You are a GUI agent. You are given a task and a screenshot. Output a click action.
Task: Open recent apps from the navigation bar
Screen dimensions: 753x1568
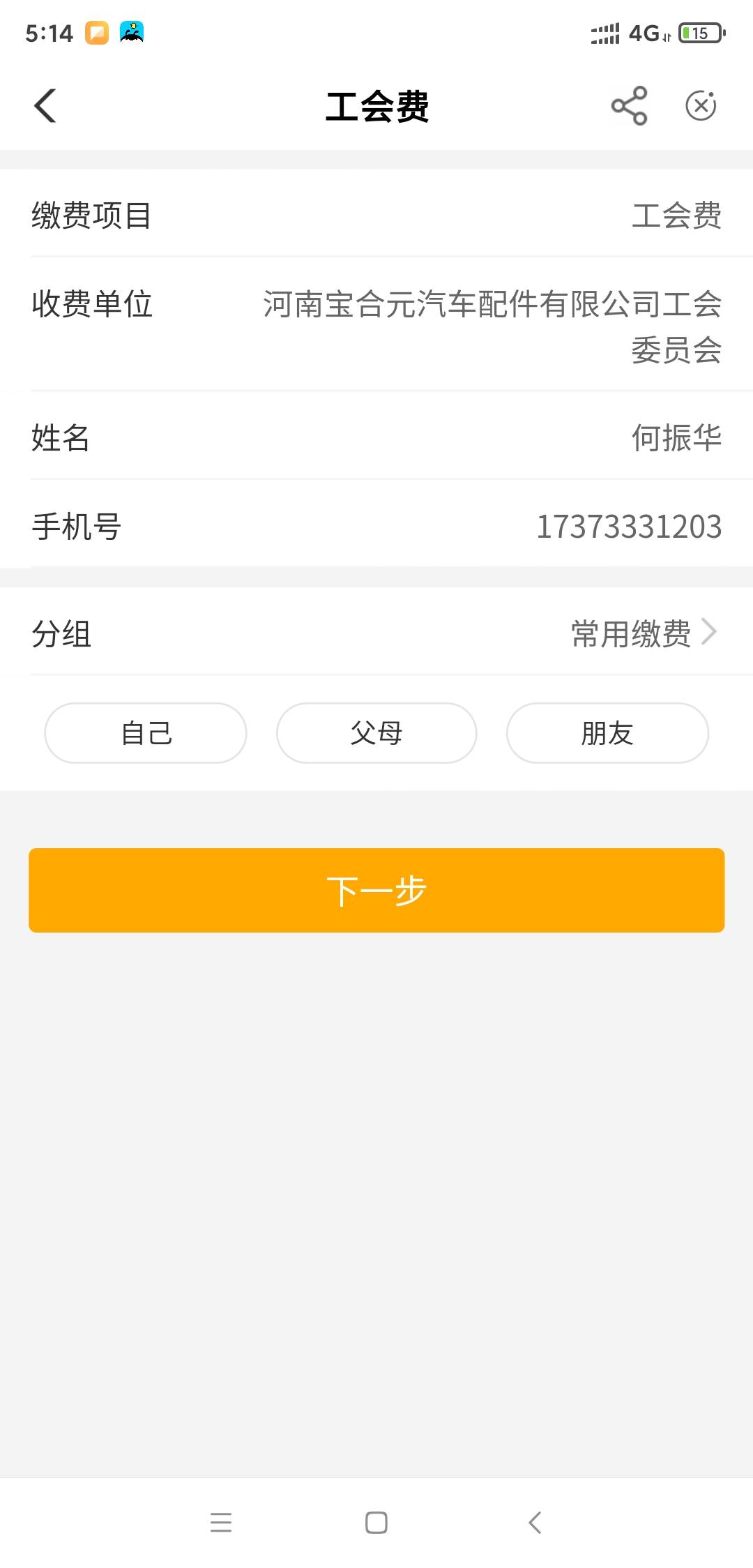tap(221, 1522)
